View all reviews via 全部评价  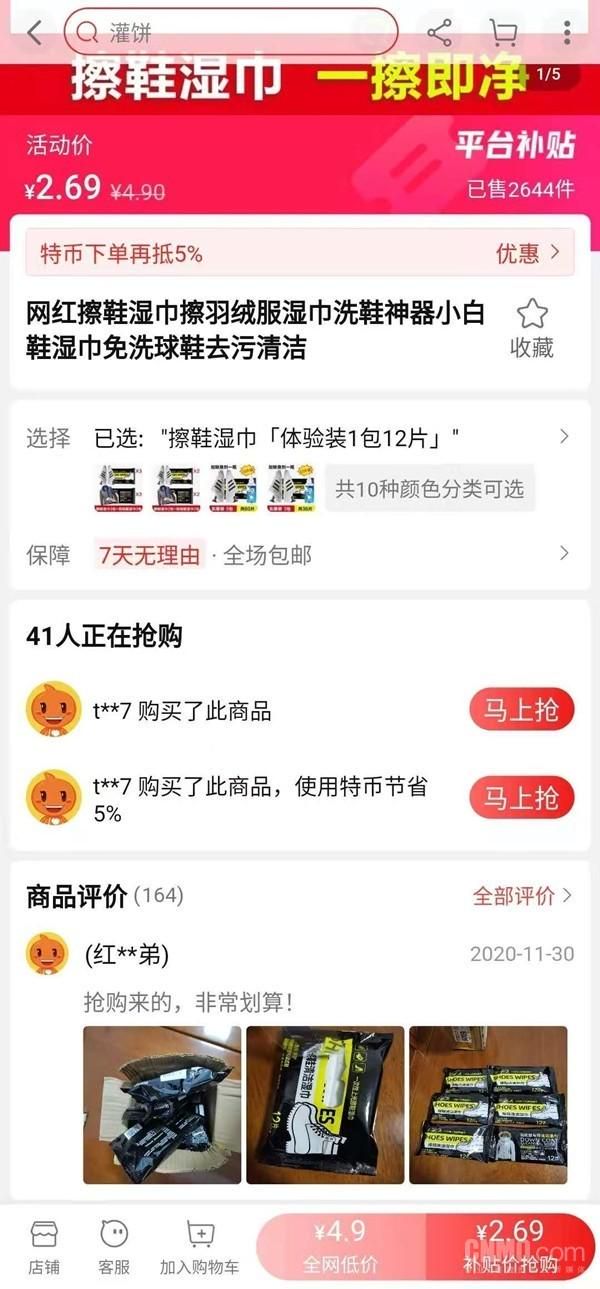point(522,896)
